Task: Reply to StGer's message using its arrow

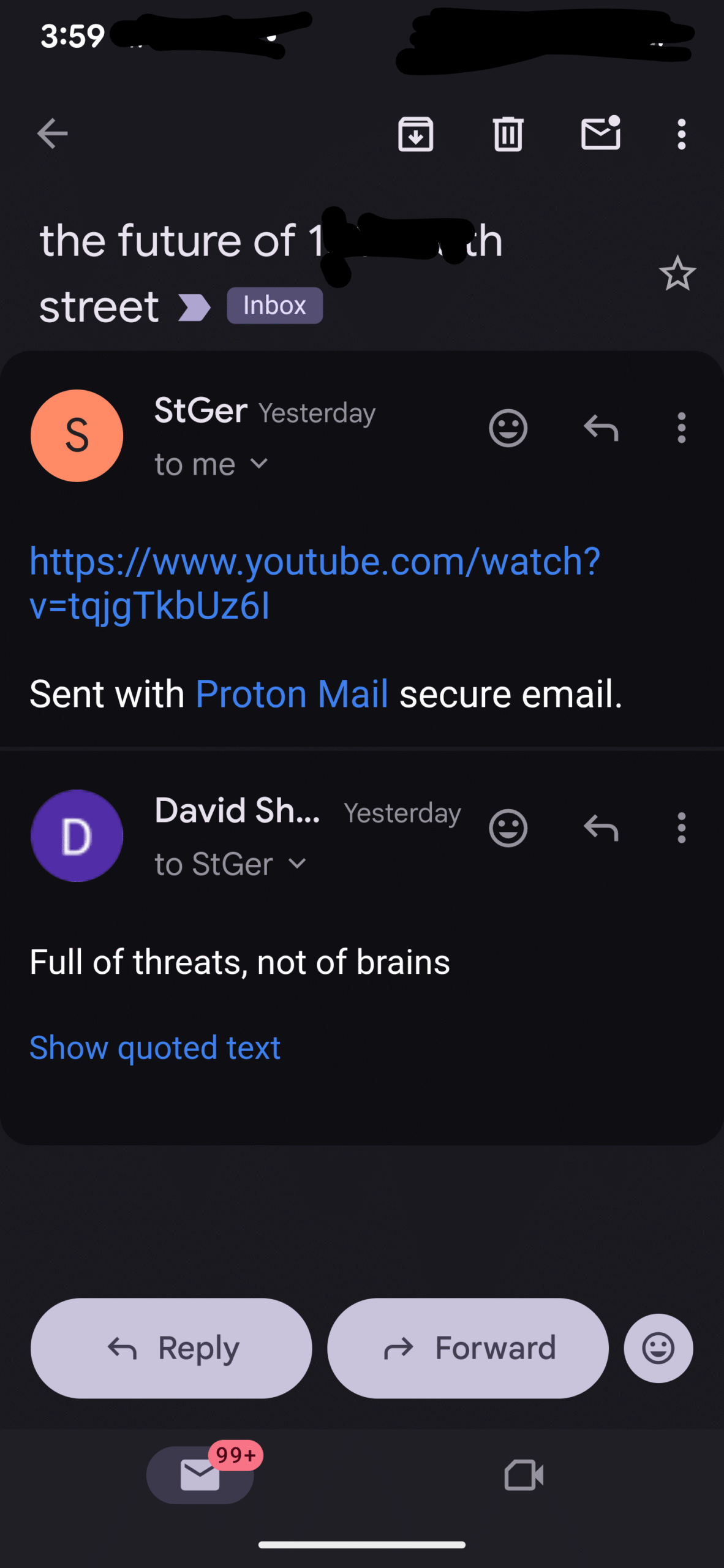Action: point(601,428)
